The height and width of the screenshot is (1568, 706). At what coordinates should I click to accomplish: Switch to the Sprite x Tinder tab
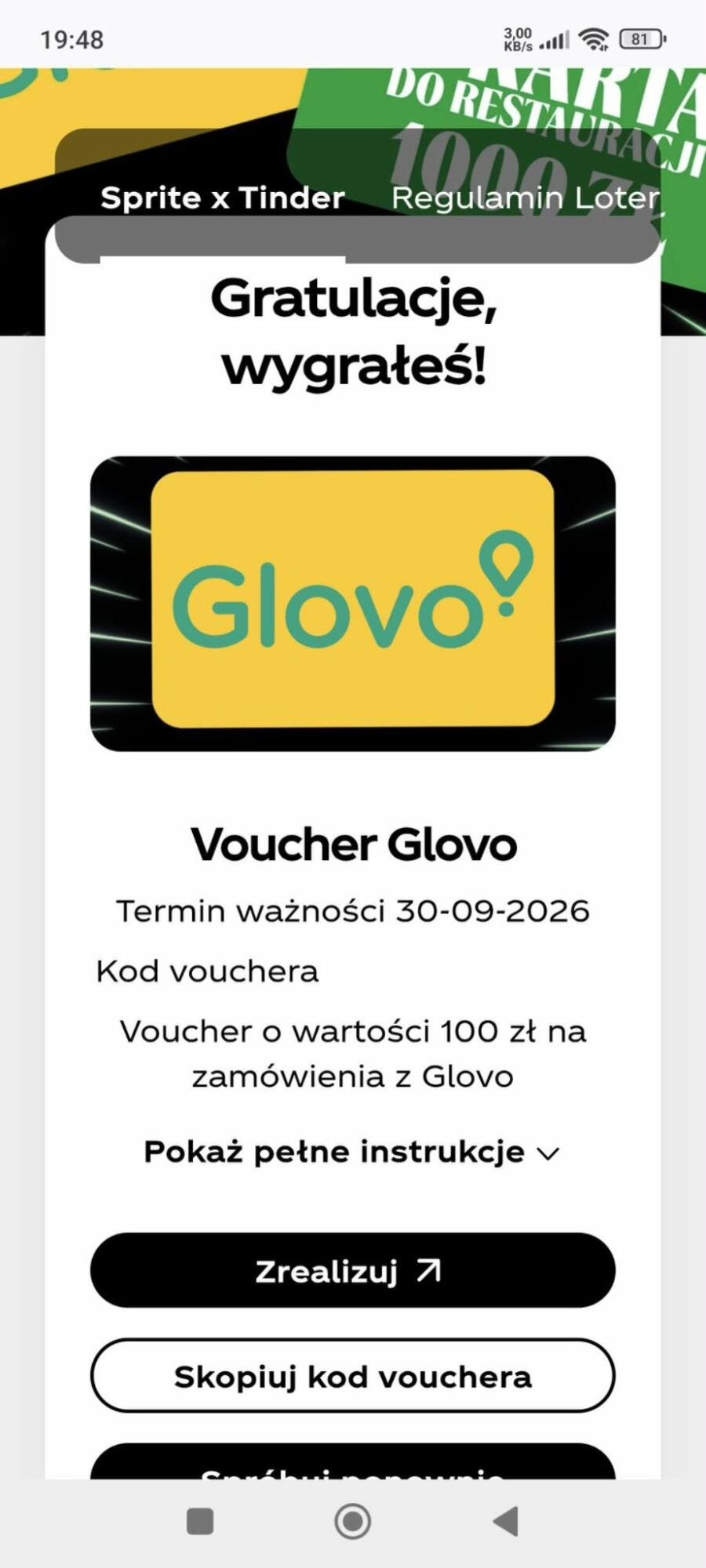click(223, 198)
